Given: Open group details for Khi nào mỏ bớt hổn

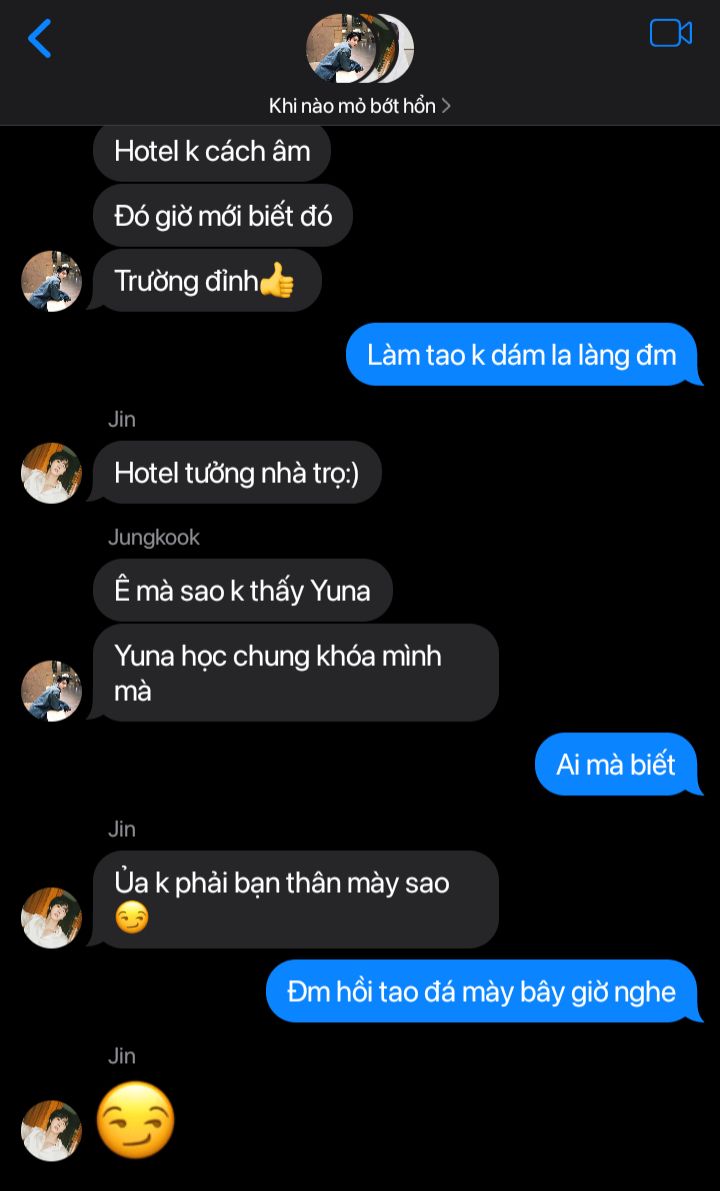Looking at the screenshot, I should tap(360, 105).
